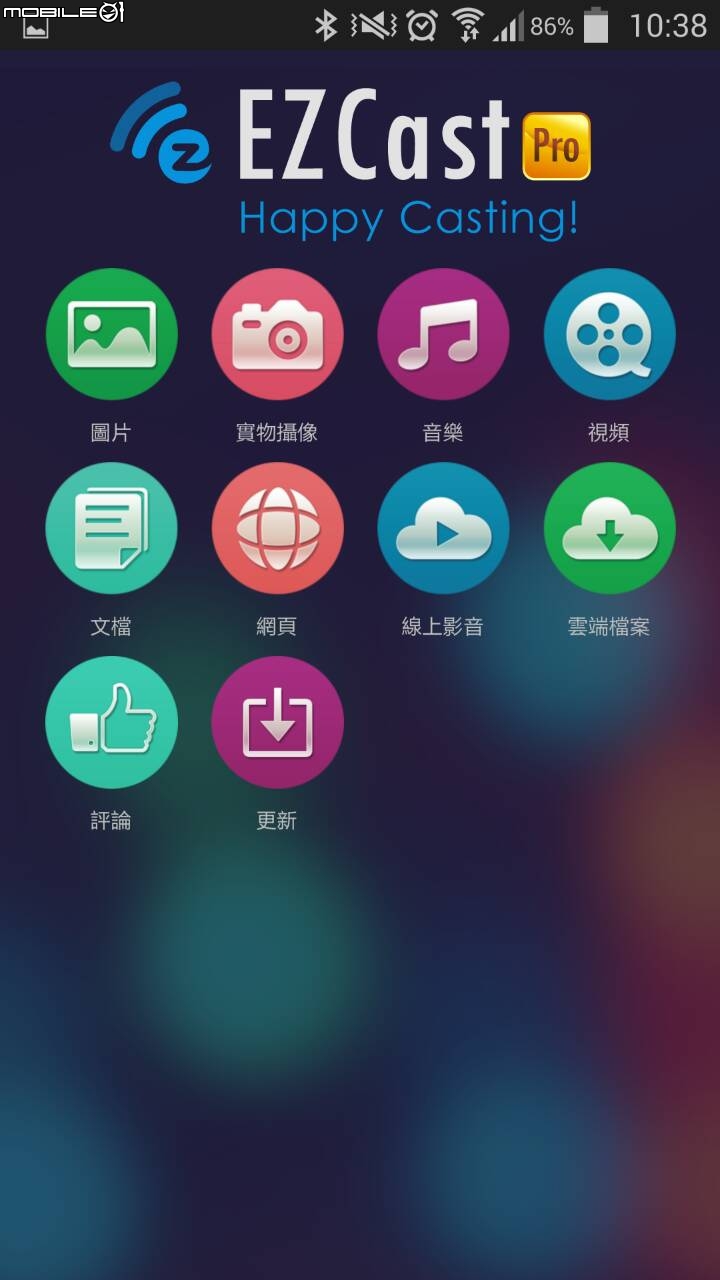
Task: Open the 圖片 (Pictures) casting feature
Action: [x=111, y=334]
